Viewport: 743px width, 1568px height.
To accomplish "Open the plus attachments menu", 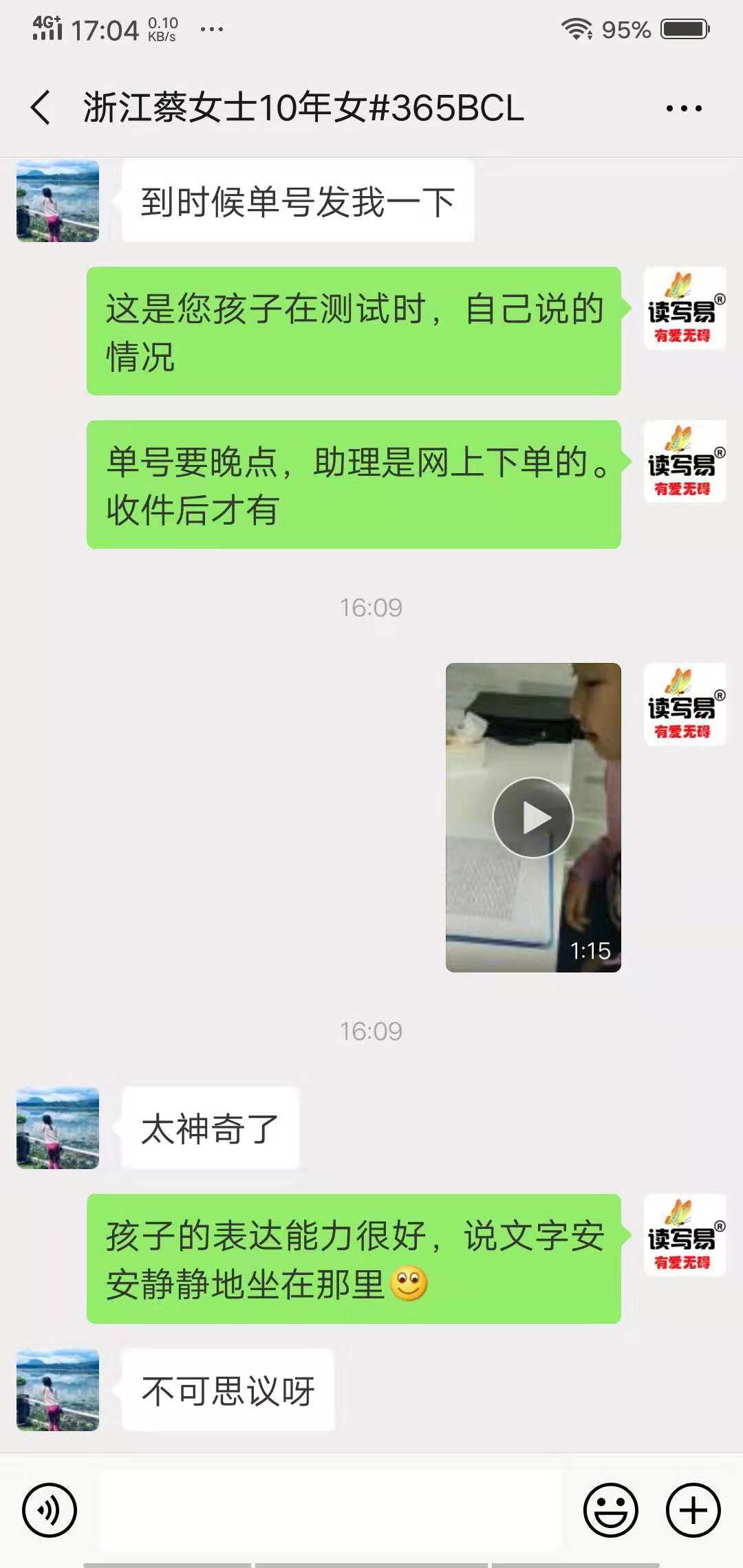I will click(693, 1510).
